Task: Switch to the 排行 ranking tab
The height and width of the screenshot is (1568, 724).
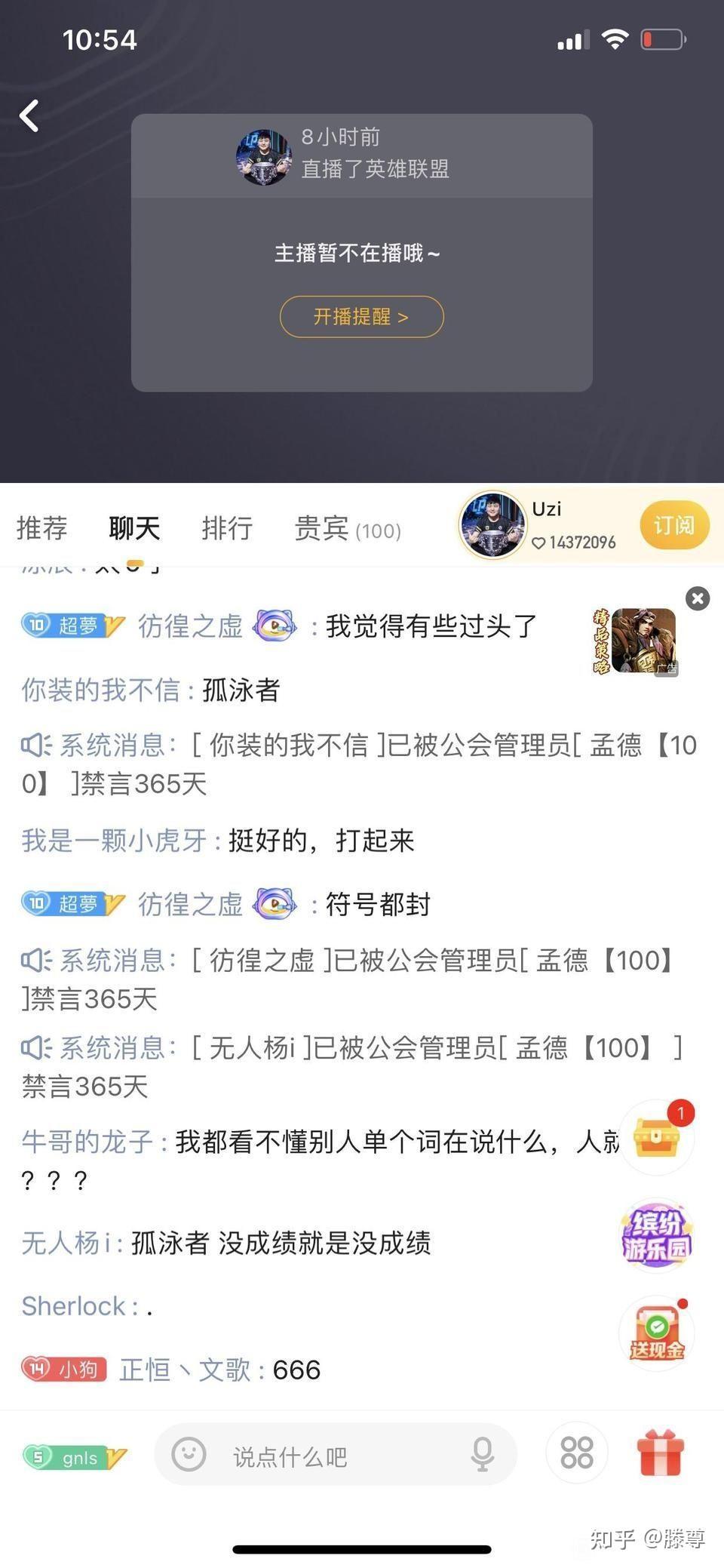Action: [x=227, y=528]
